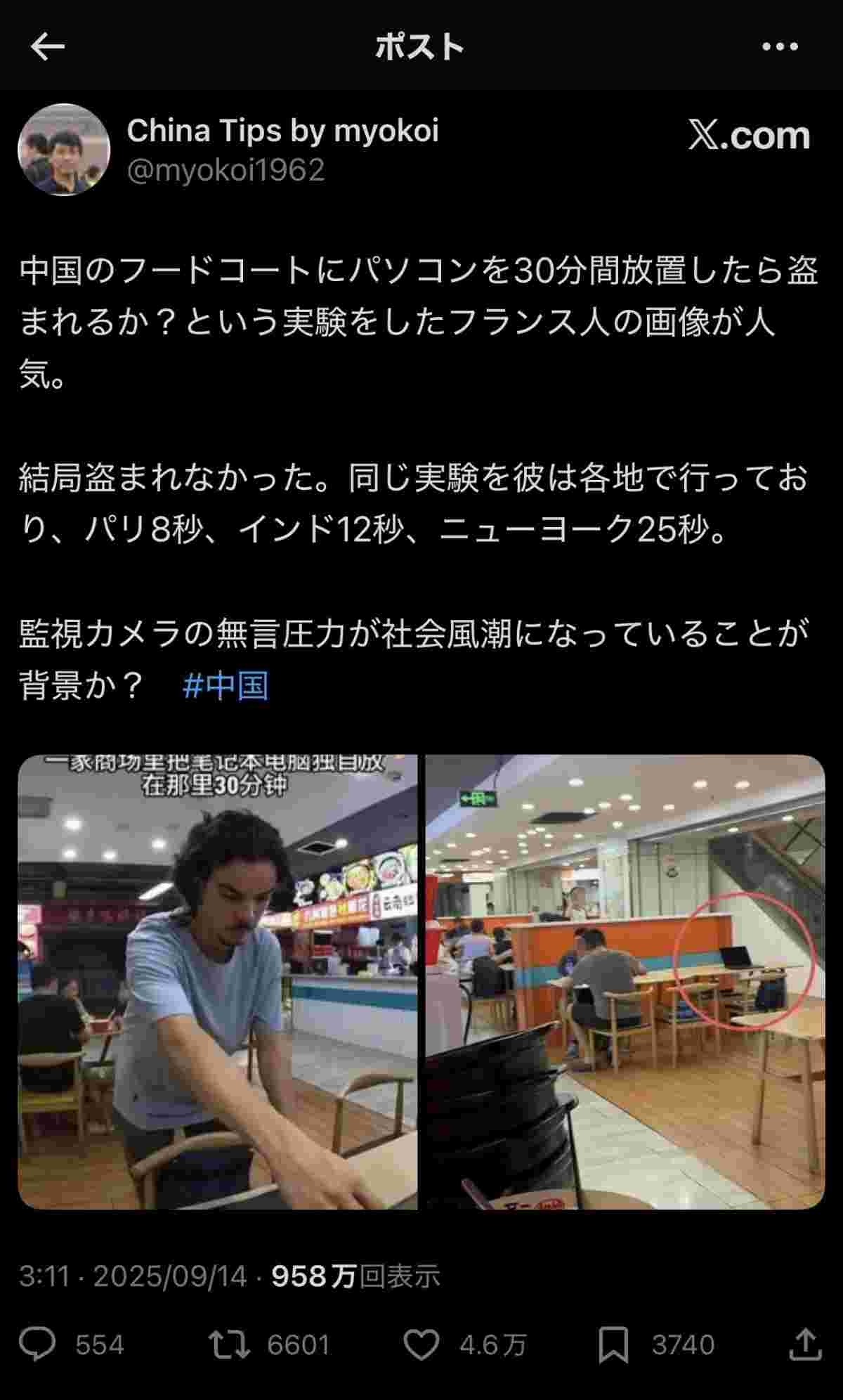Repost this post
Image resolution: width=843 pixels, height=1400 pixels.
click(x=230, y=1344)
